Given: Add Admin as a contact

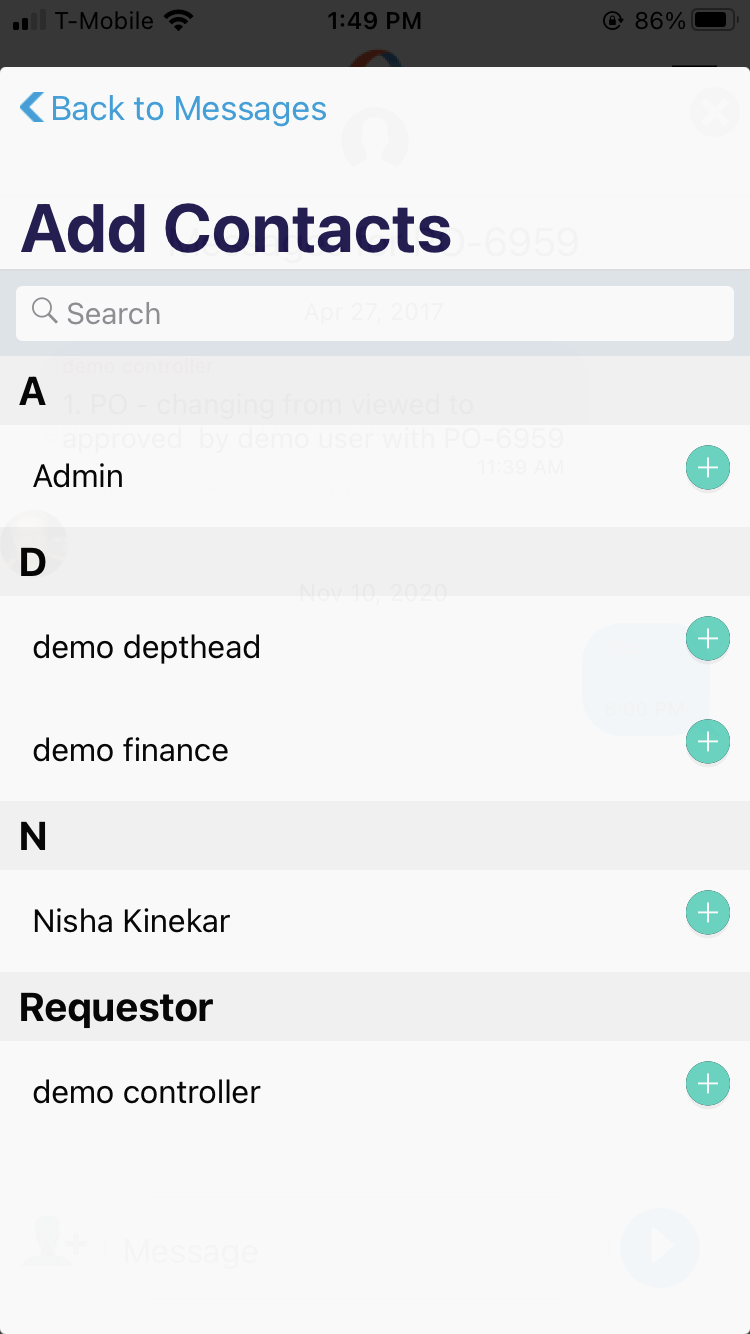Looking at the screenshot, I should point(707,467).
